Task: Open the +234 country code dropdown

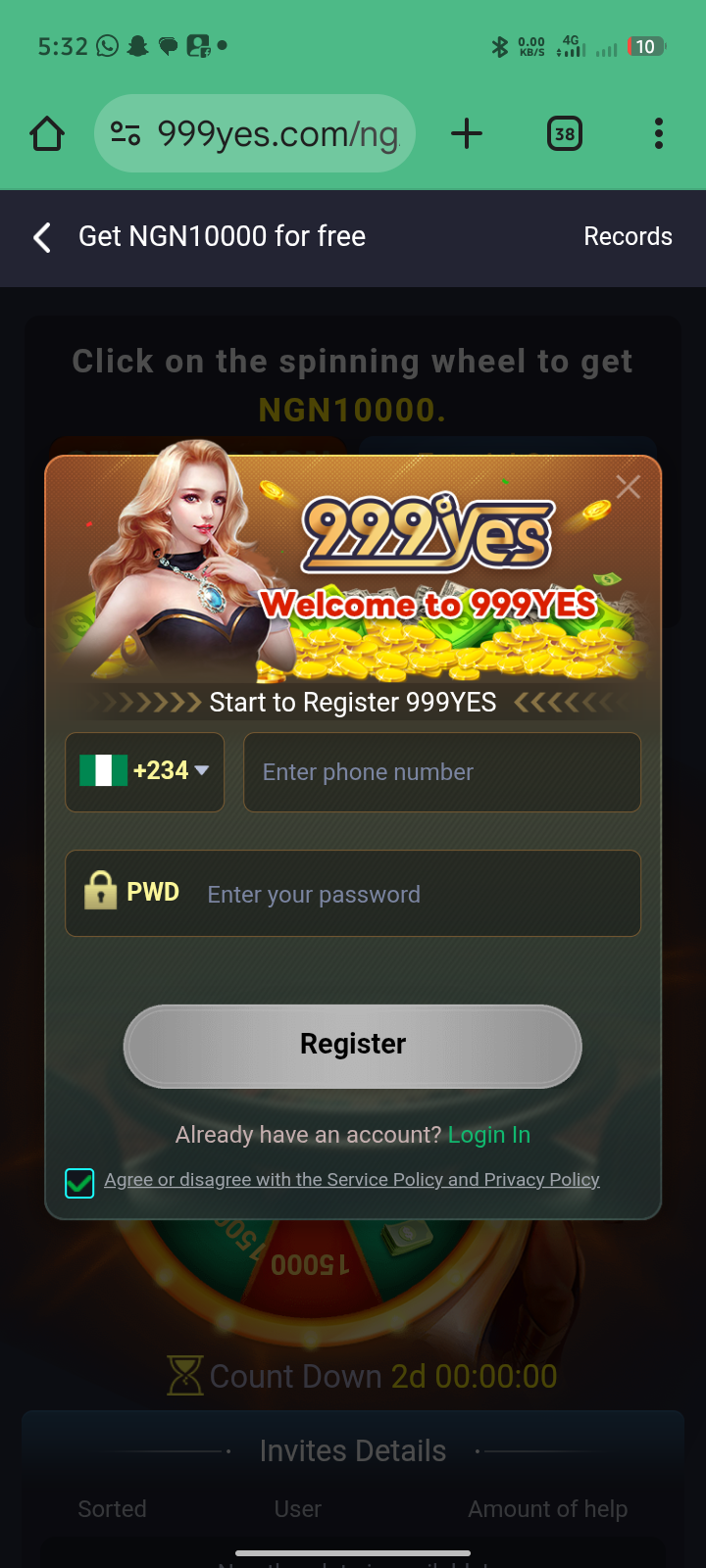Action: tap(145, 772)
